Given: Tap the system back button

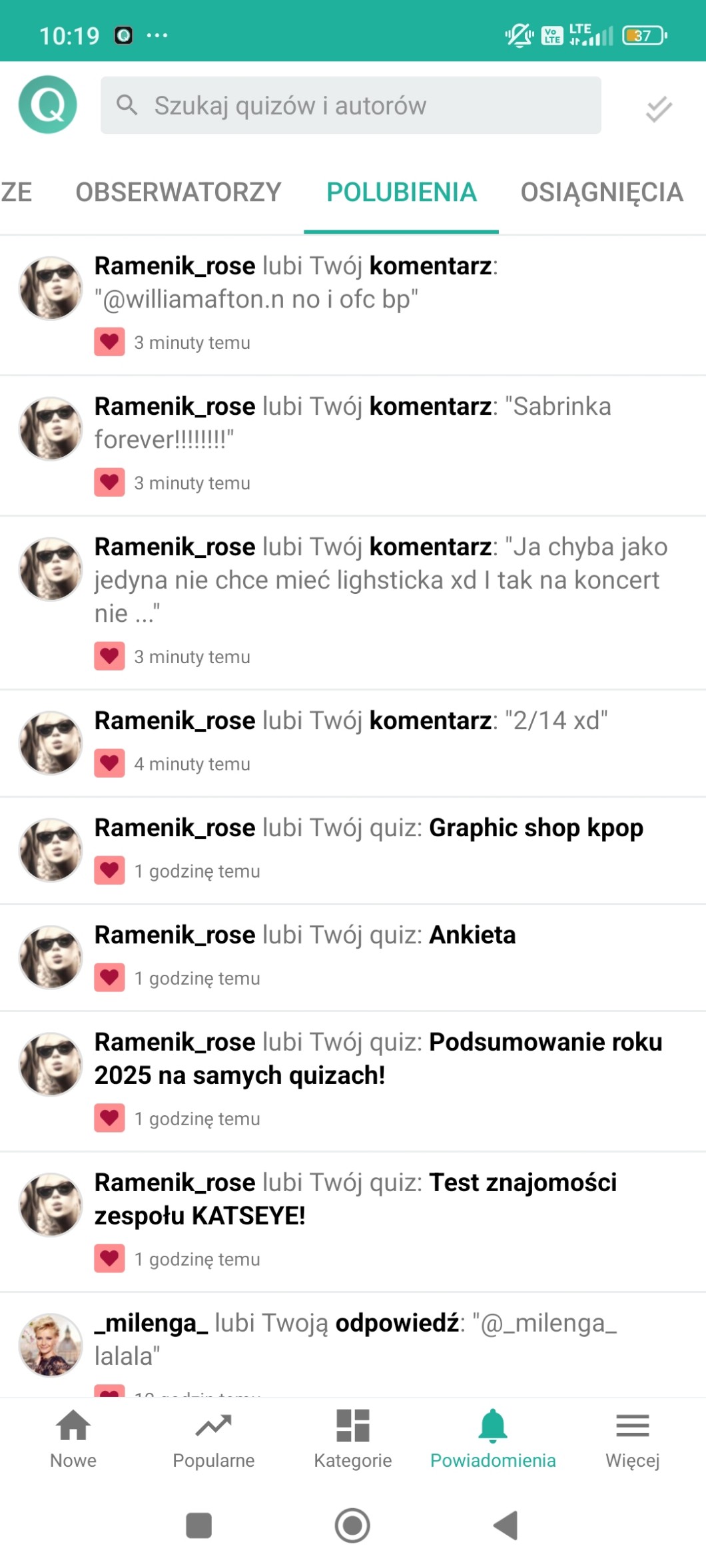Looking at the screenshot, I should tap(506, 1525).
